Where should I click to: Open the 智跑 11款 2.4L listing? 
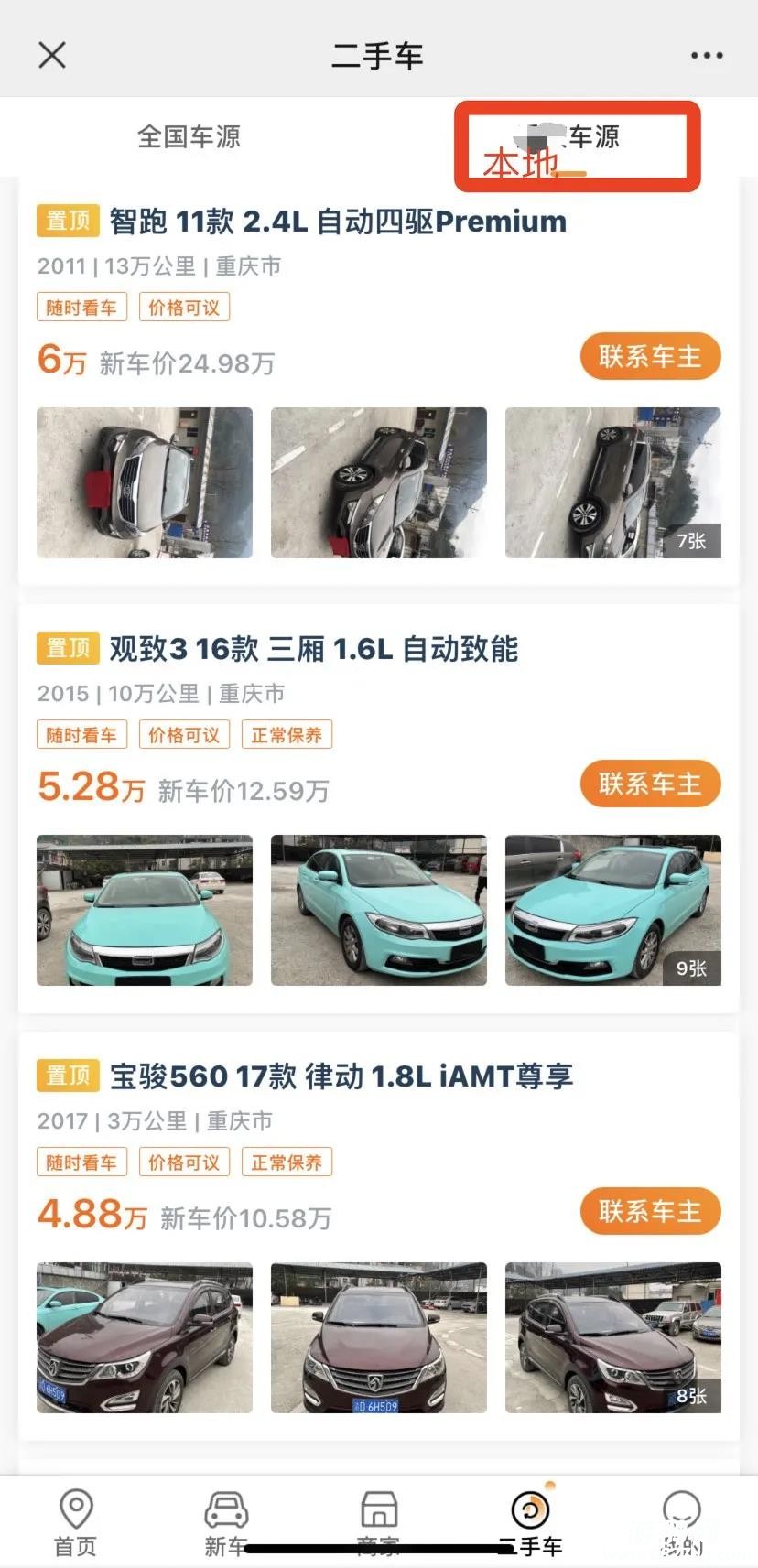(337, 222)
